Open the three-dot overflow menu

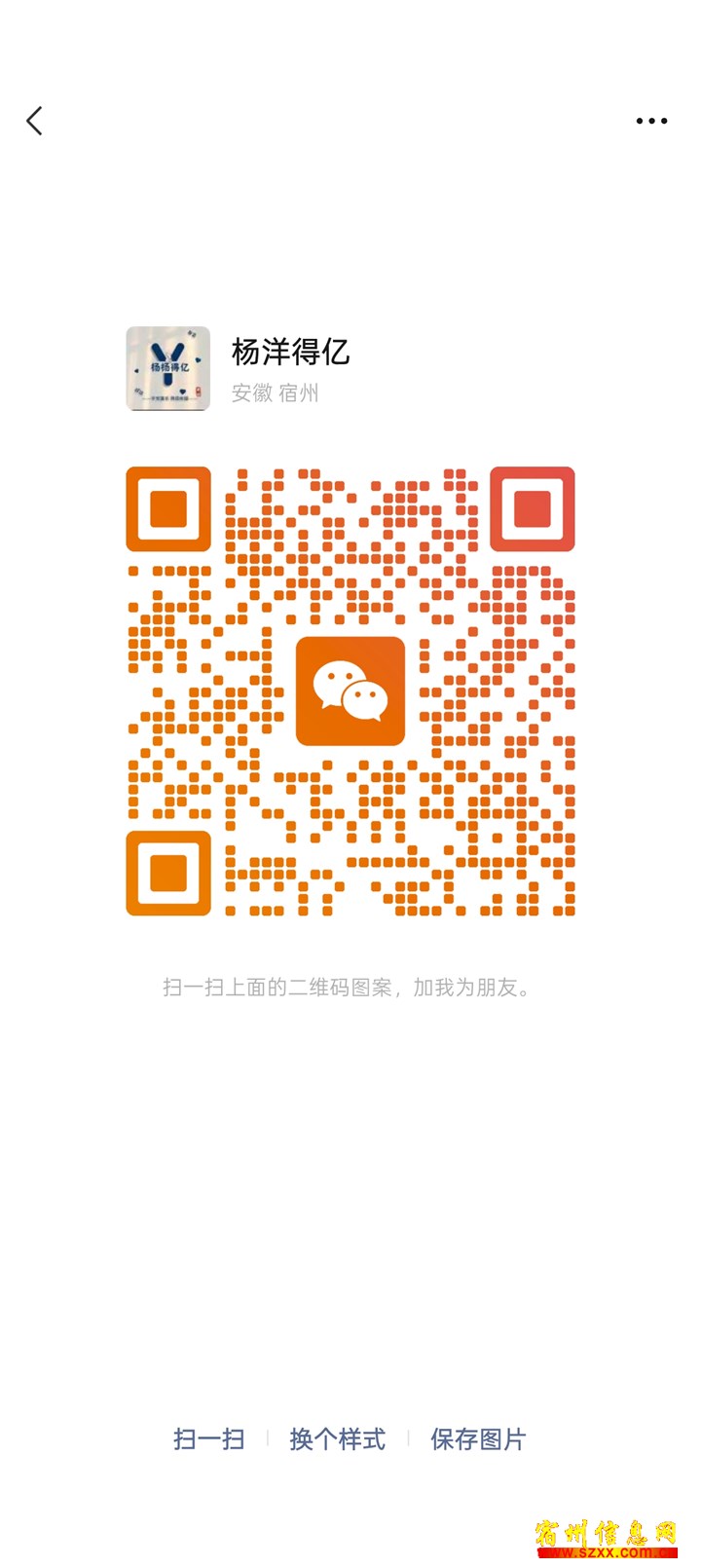[651, 122]
